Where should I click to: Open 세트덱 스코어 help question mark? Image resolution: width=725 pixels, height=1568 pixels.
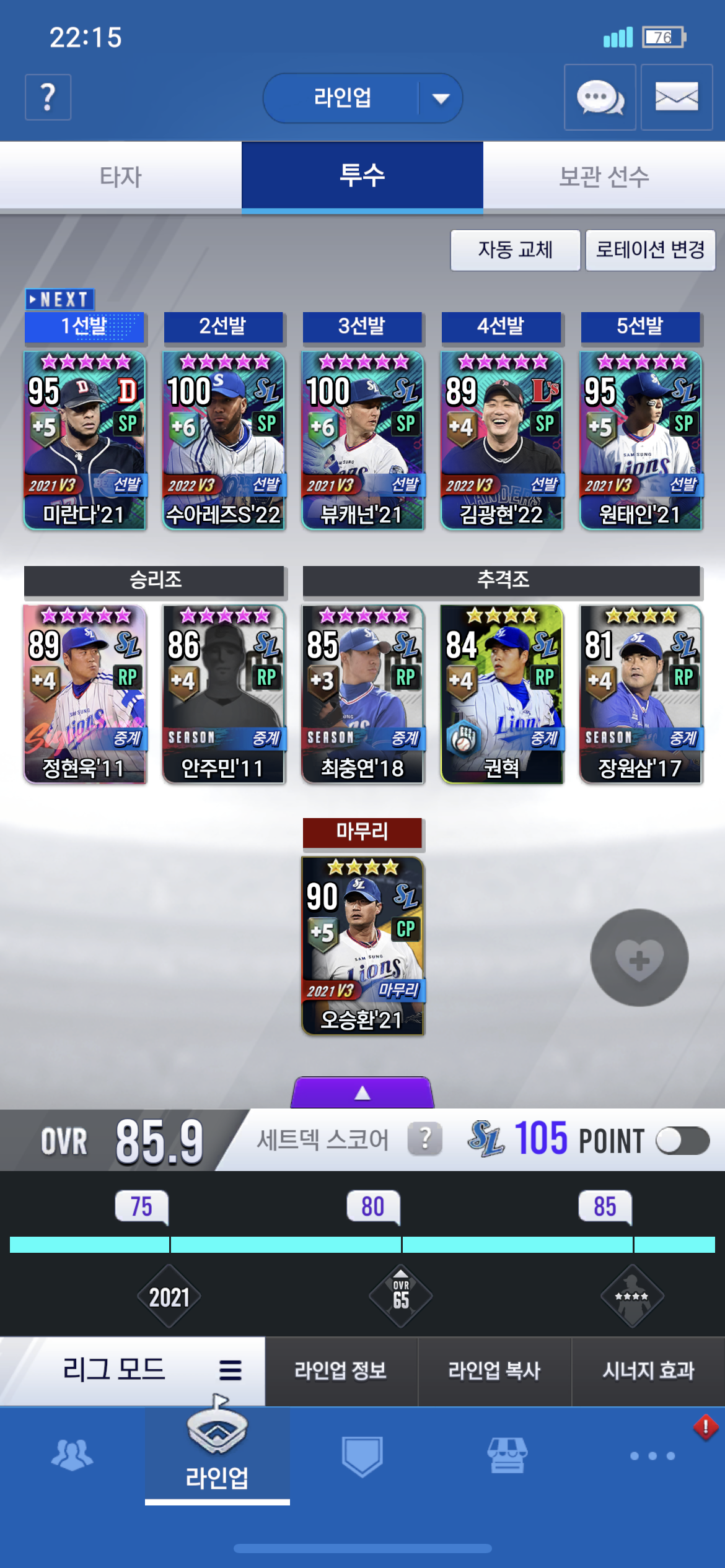pos(425,1139)
